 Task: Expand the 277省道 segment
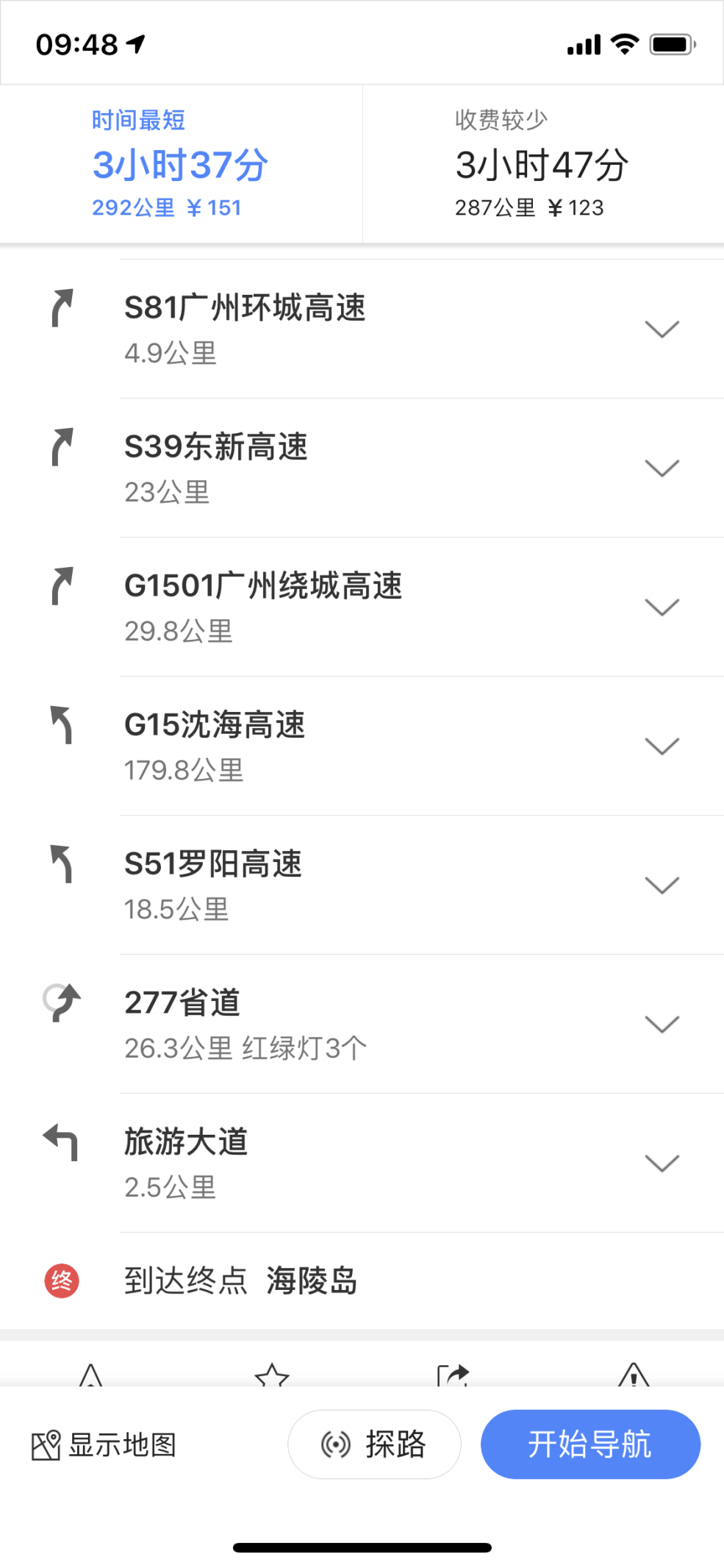(662, 1024)
